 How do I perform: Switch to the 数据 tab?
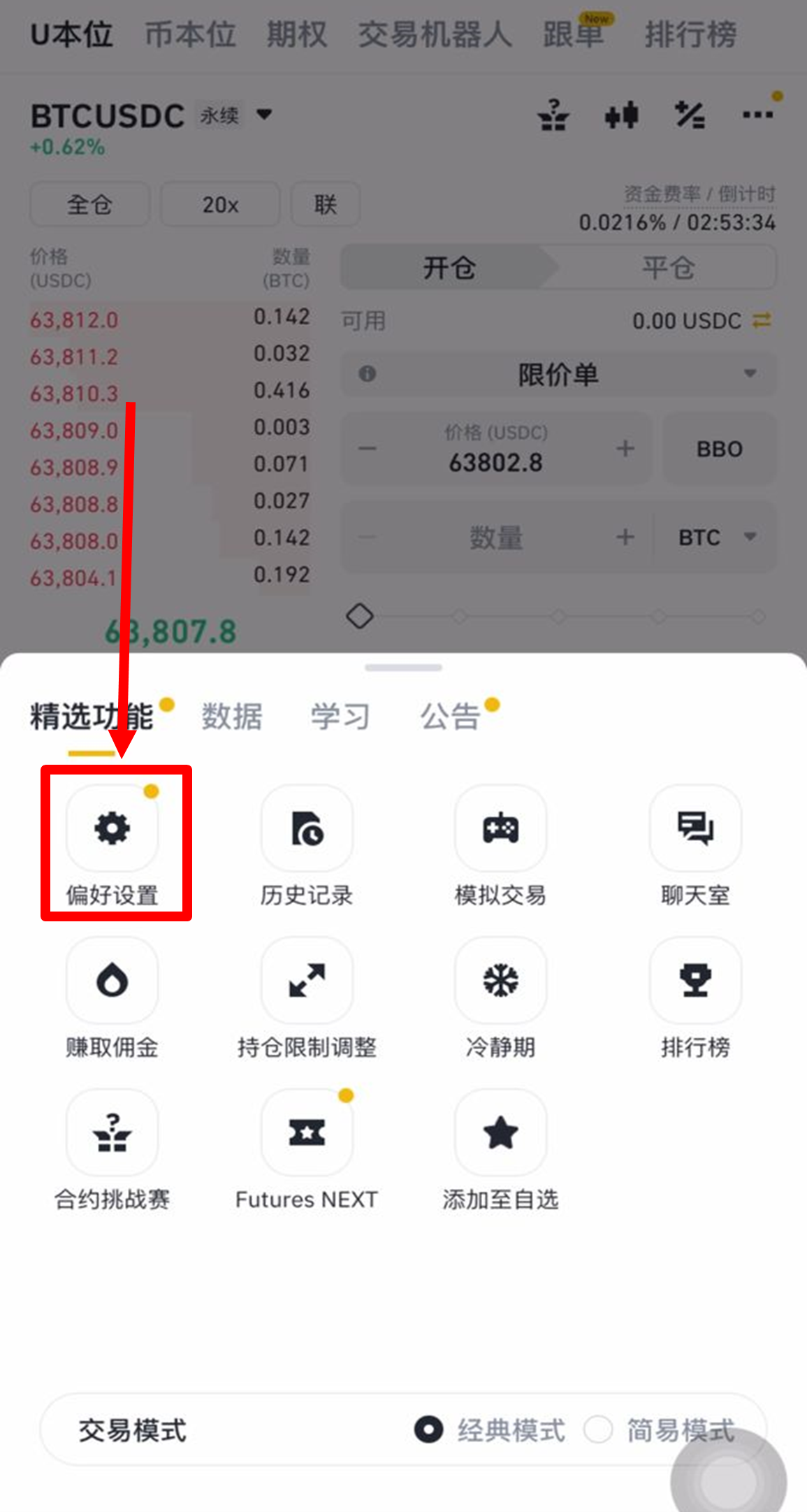(233, 715)
